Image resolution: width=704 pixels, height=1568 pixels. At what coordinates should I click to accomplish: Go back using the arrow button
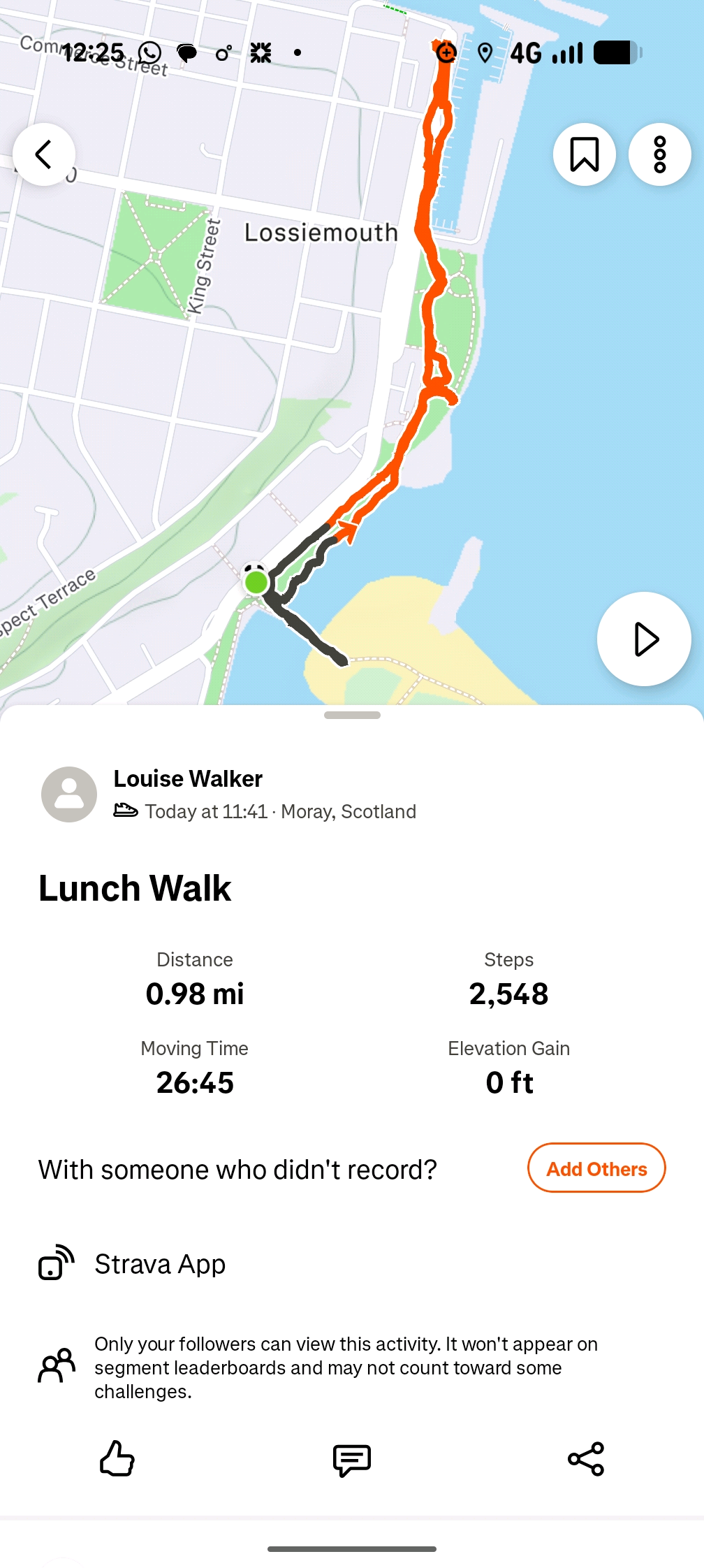coord(44,154)
